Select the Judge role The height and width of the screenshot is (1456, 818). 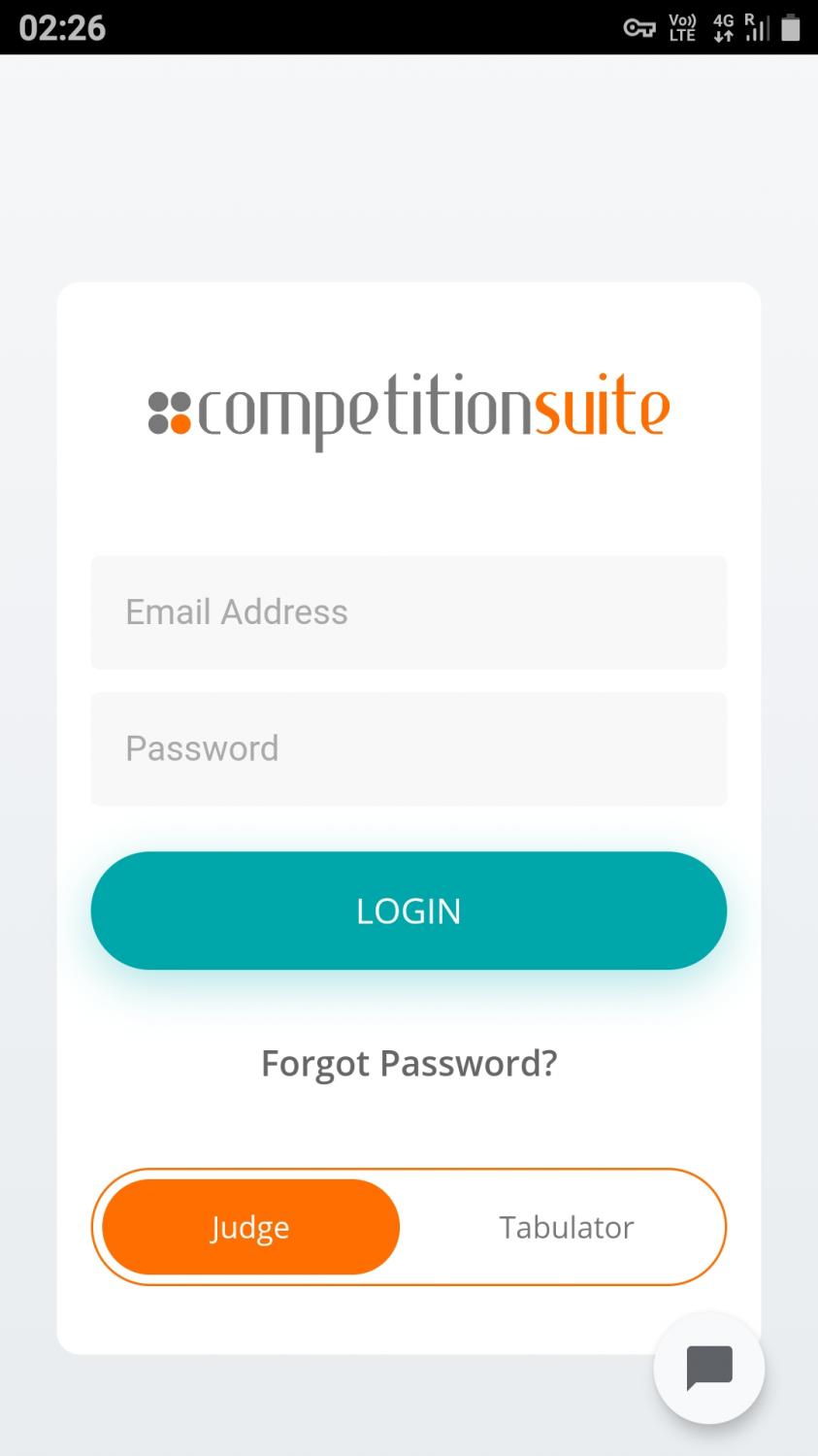250,1227
